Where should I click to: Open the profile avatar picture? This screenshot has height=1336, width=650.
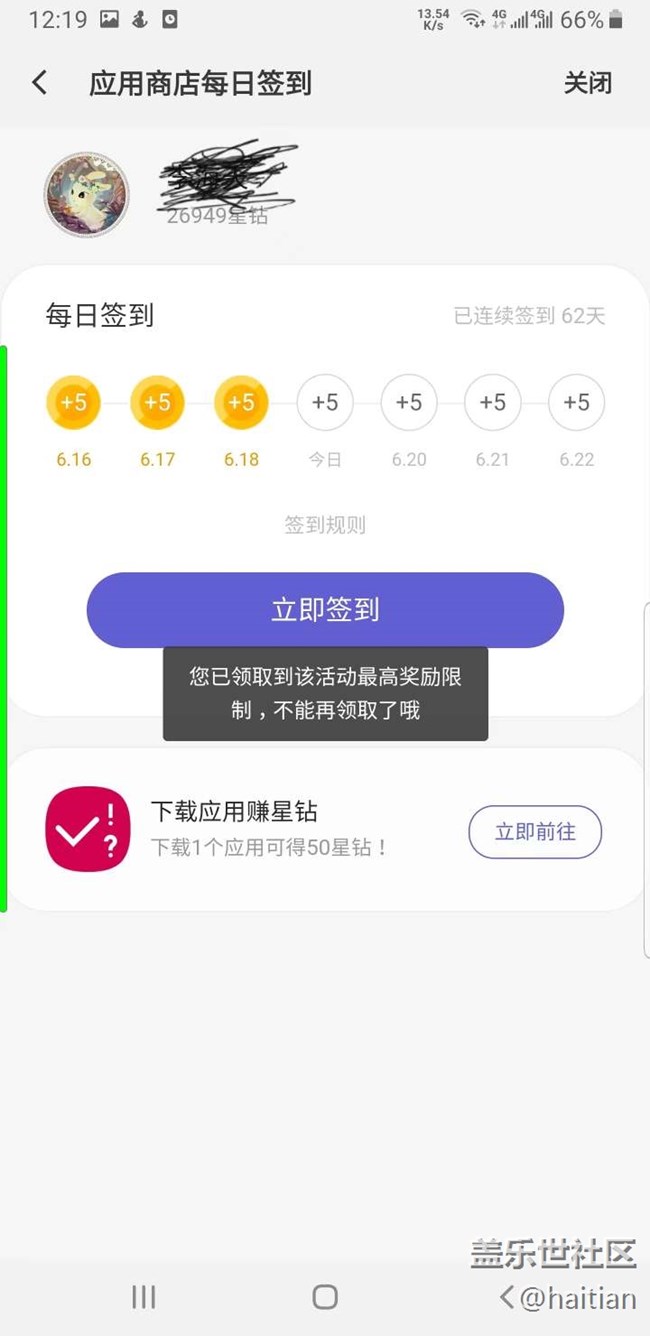click(x=87, y=194)
